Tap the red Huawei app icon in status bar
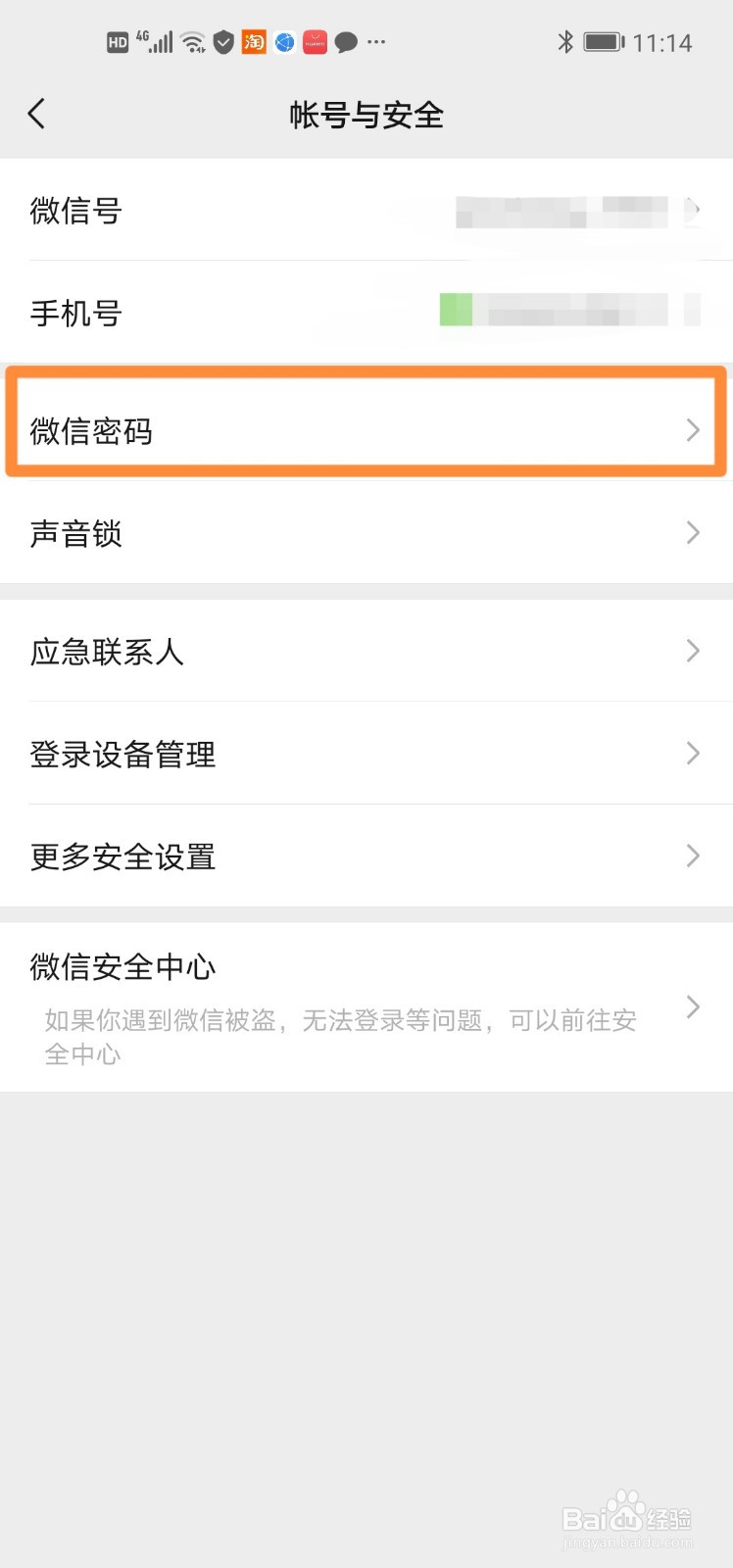This screenshot has height=1568, width=733. click(314, 41)
